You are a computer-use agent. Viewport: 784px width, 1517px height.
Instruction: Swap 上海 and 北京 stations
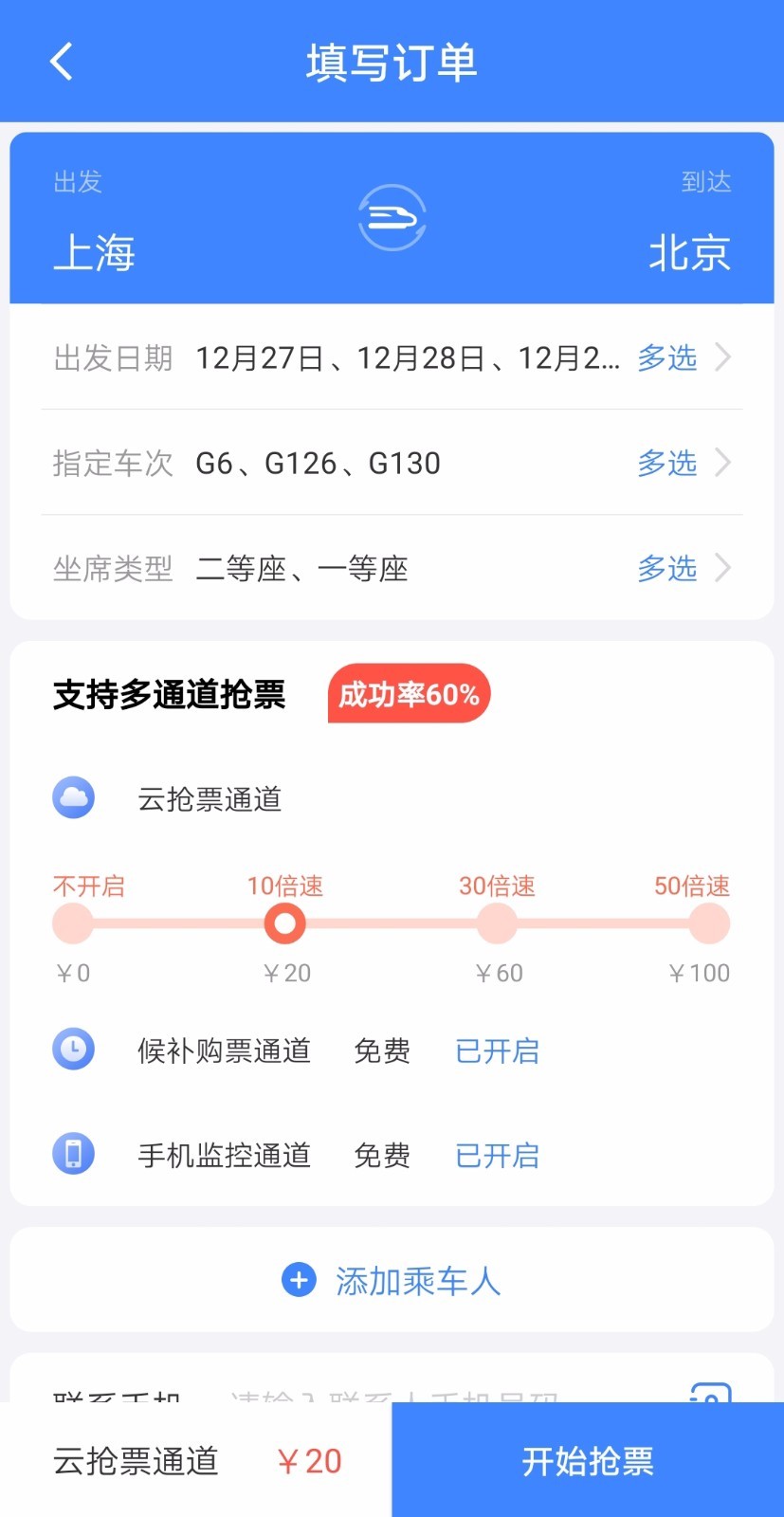392,218
